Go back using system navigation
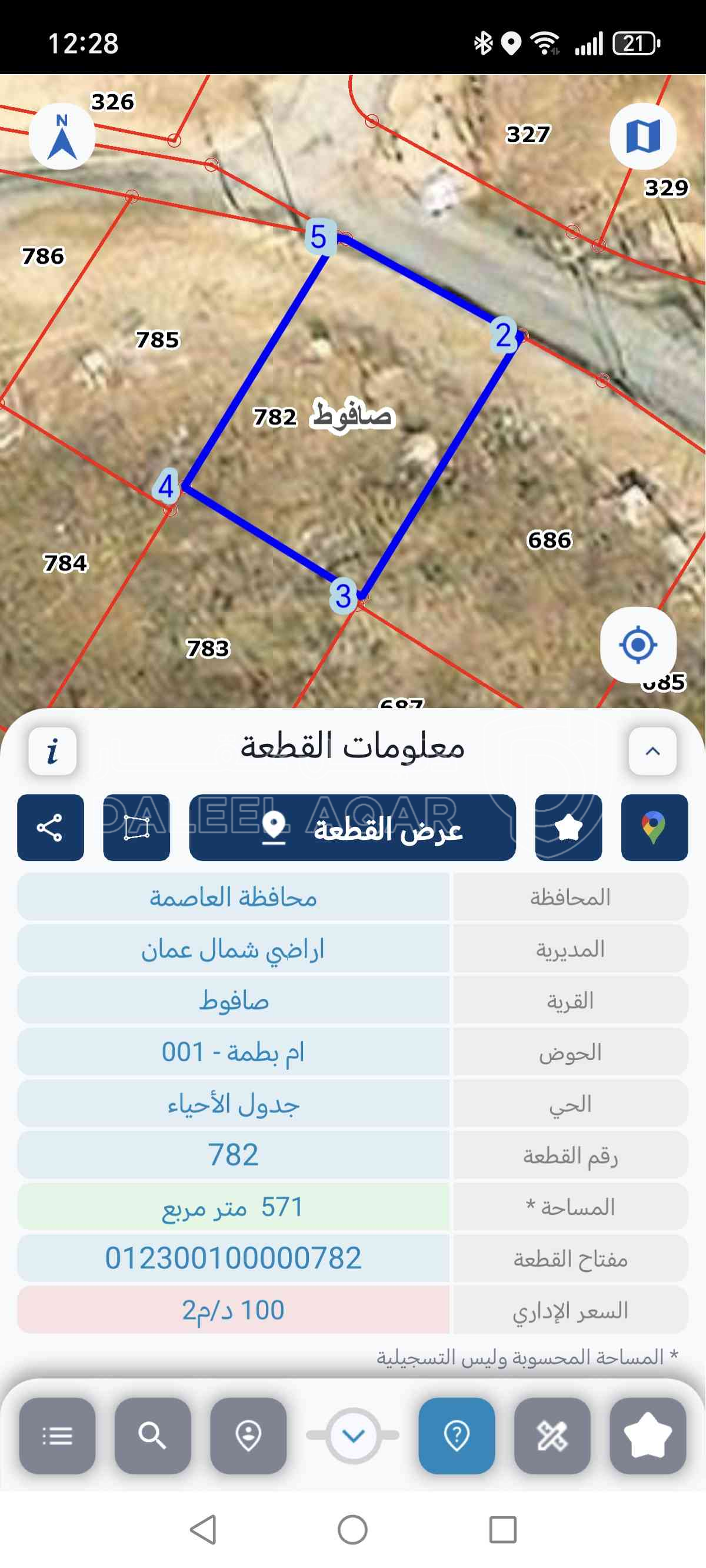The height and width of the screenshot is (1568, 706). pos(204,1530)
